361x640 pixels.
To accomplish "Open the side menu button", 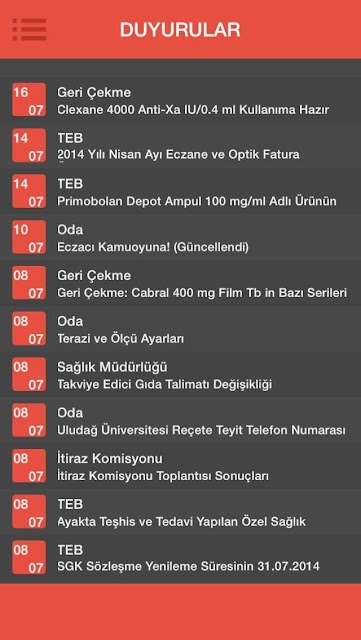I will click(x=29, y=29).
